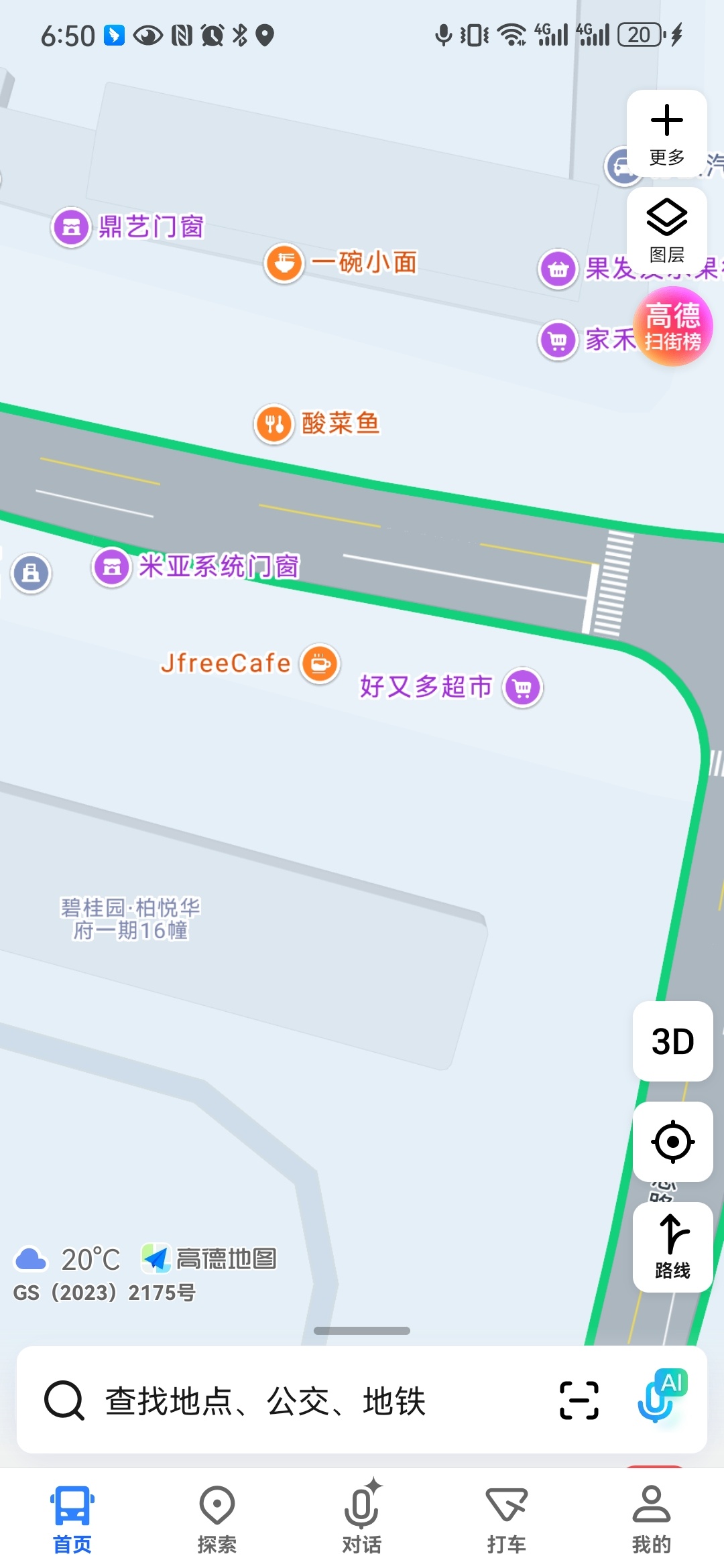Open the 我的 profile tab
The height and width of the screenshot is (1568, 724).
click(x=651, y=1519)
